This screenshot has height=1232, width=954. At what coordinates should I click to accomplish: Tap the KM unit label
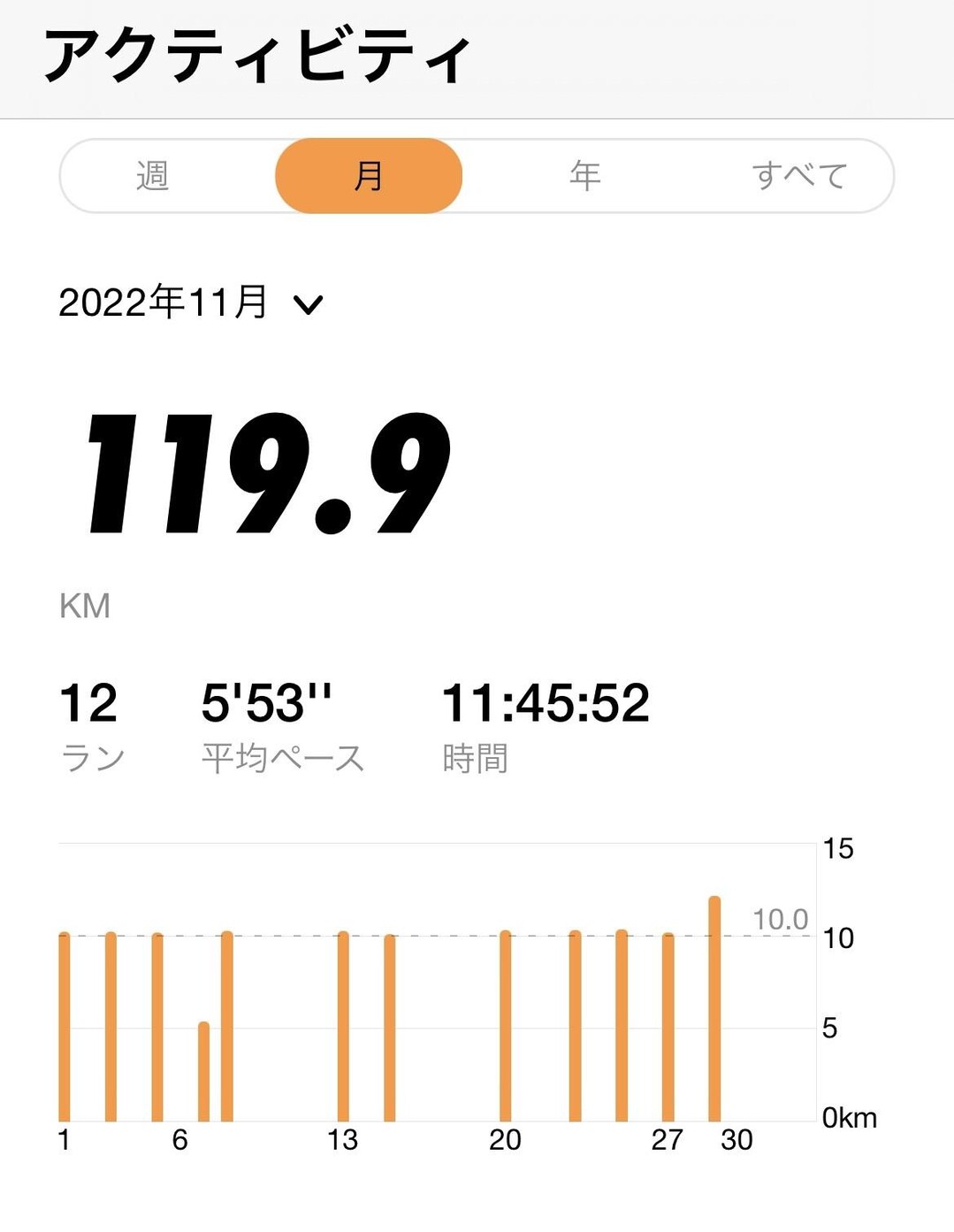point(84,604)
